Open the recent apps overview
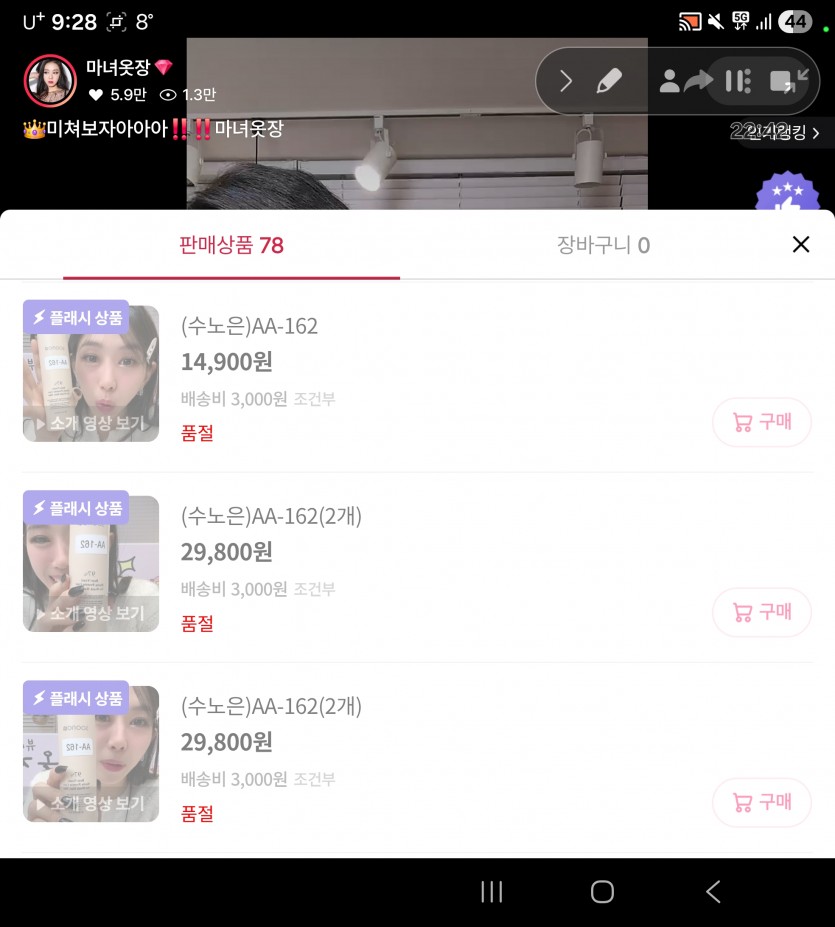This screenshot has height=927, width=835. 491,892
